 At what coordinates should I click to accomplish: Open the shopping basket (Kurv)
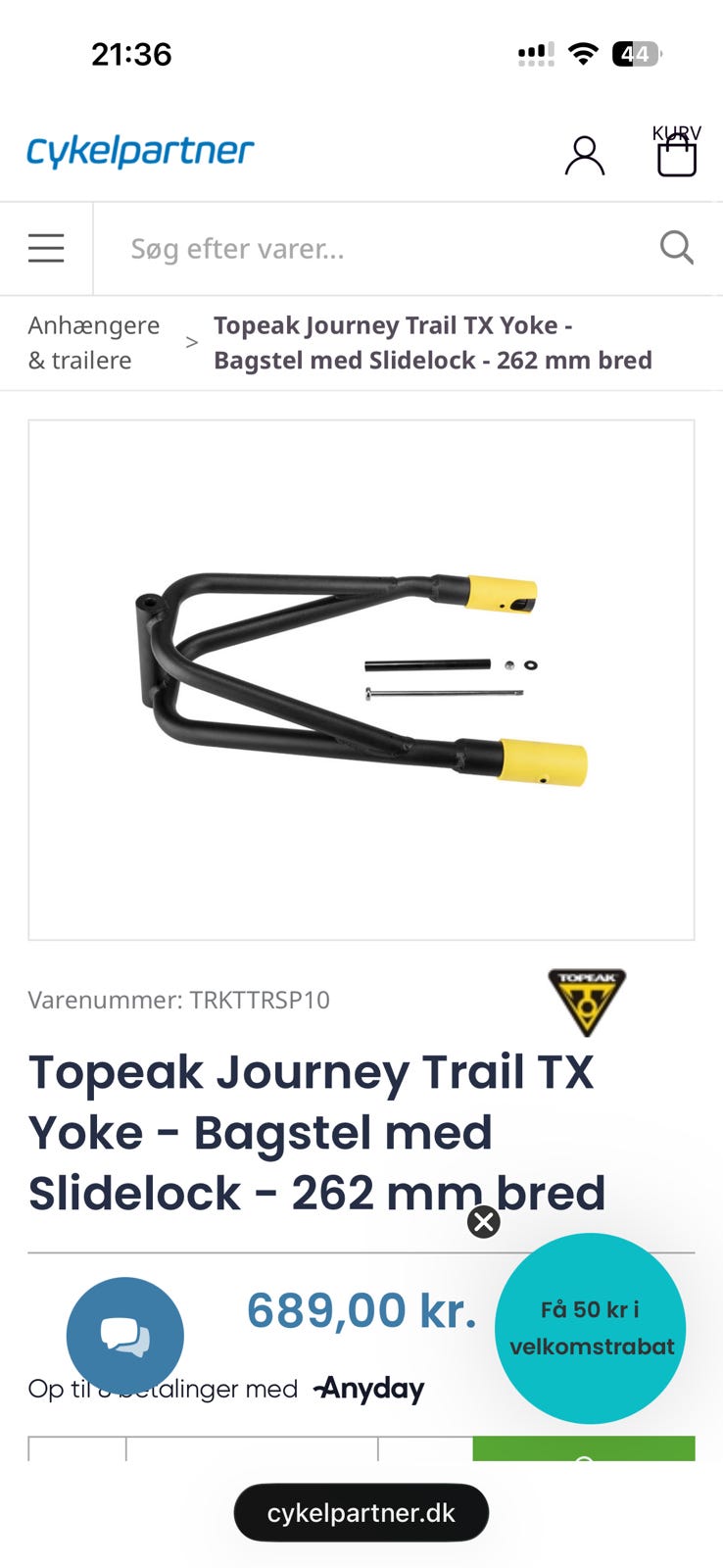(676, 152)
